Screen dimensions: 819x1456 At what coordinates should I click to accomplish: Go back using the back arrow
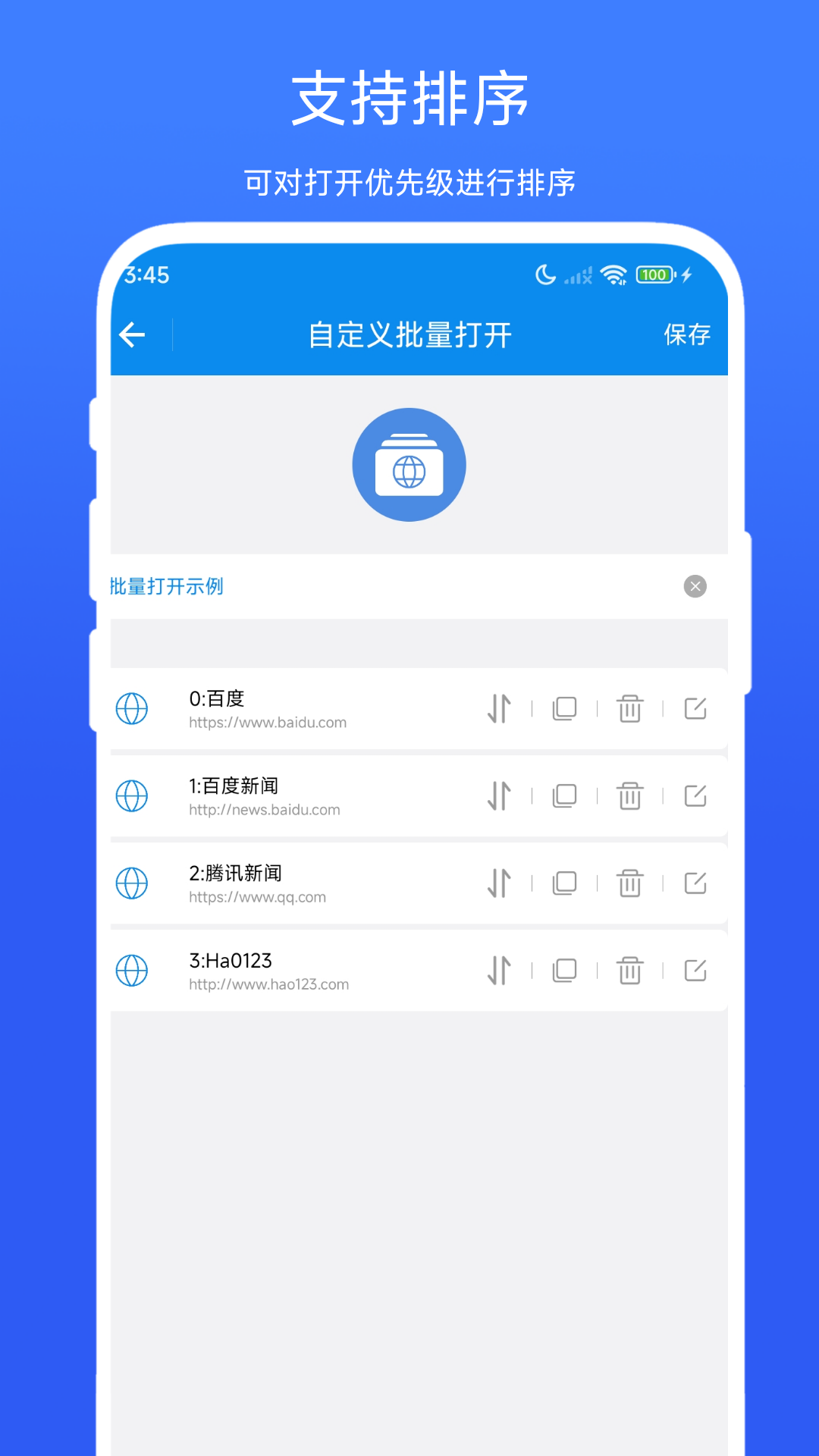(x=132, y=334)
